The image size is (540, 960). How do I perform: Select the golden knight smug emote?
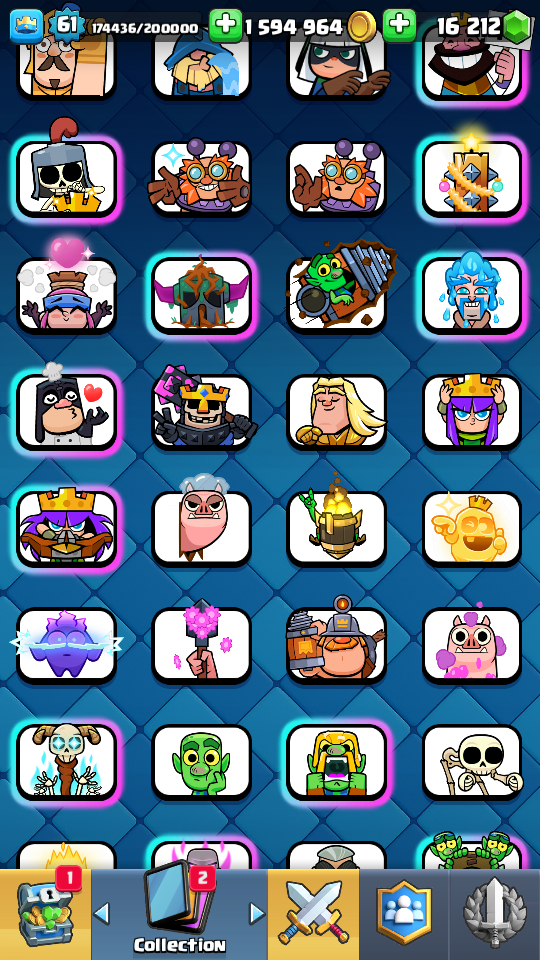(x=337, y=411)
